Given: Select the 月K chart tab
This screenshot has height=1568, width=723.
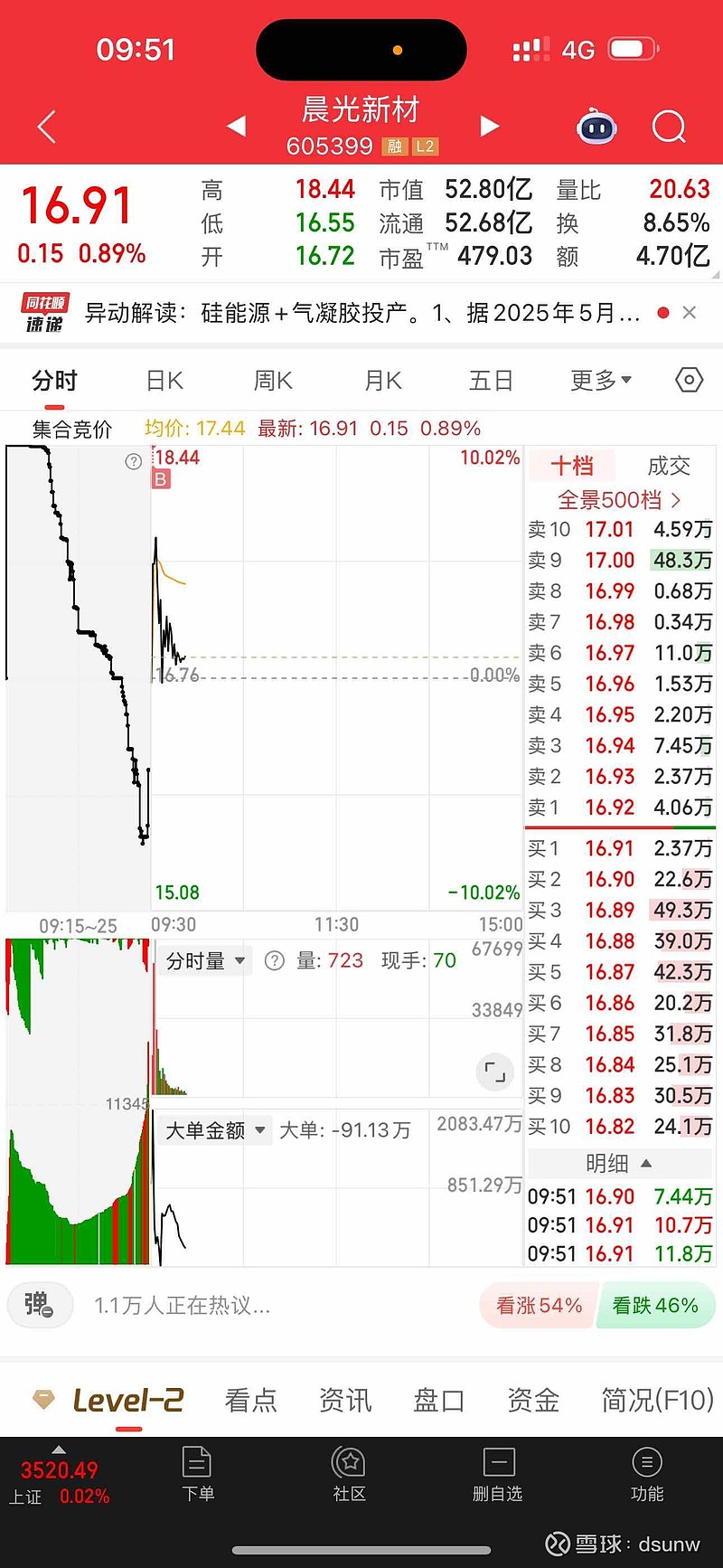Looking at the screenshot, I should pyautogui.click(x=382, y=381).
